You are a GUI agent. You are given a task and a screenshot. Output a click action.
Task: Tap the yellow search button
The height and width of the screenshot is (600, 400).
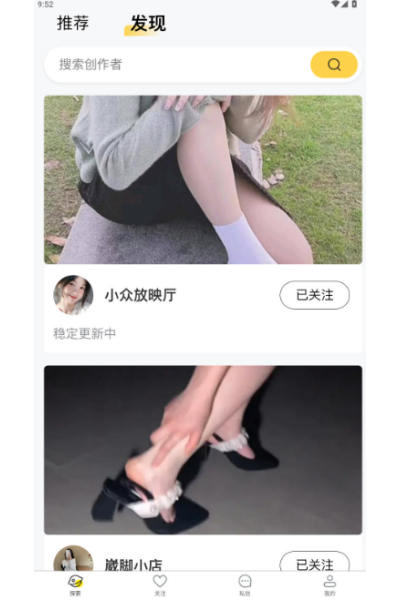pos(334,64)
